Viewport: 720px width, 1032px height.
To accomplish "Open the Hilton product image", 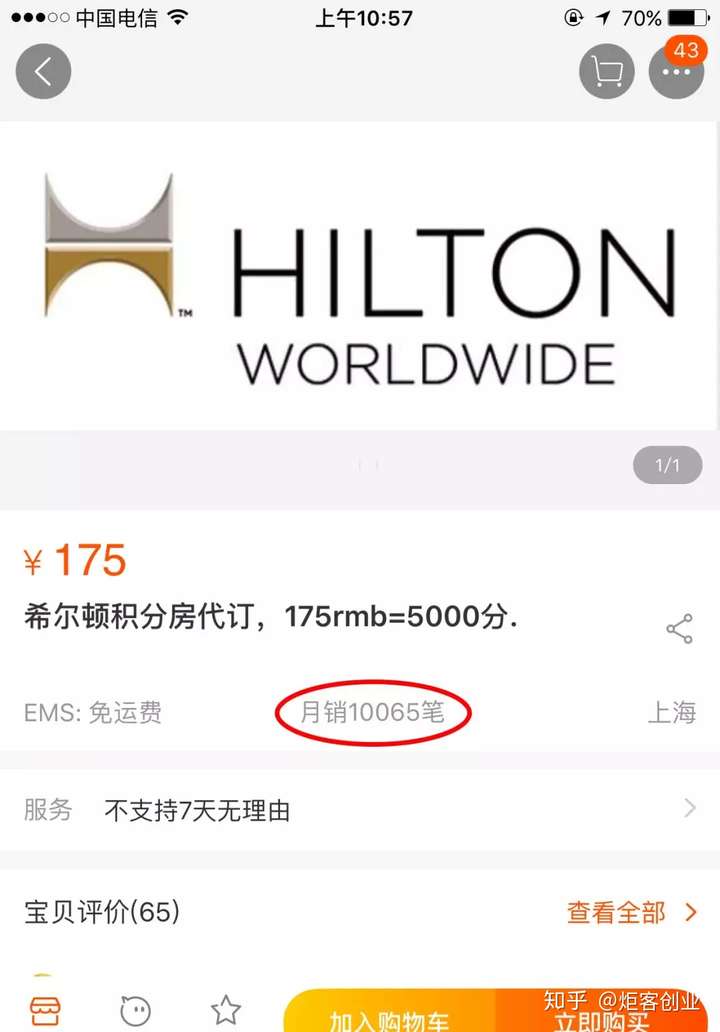I will tap(360, 276).
